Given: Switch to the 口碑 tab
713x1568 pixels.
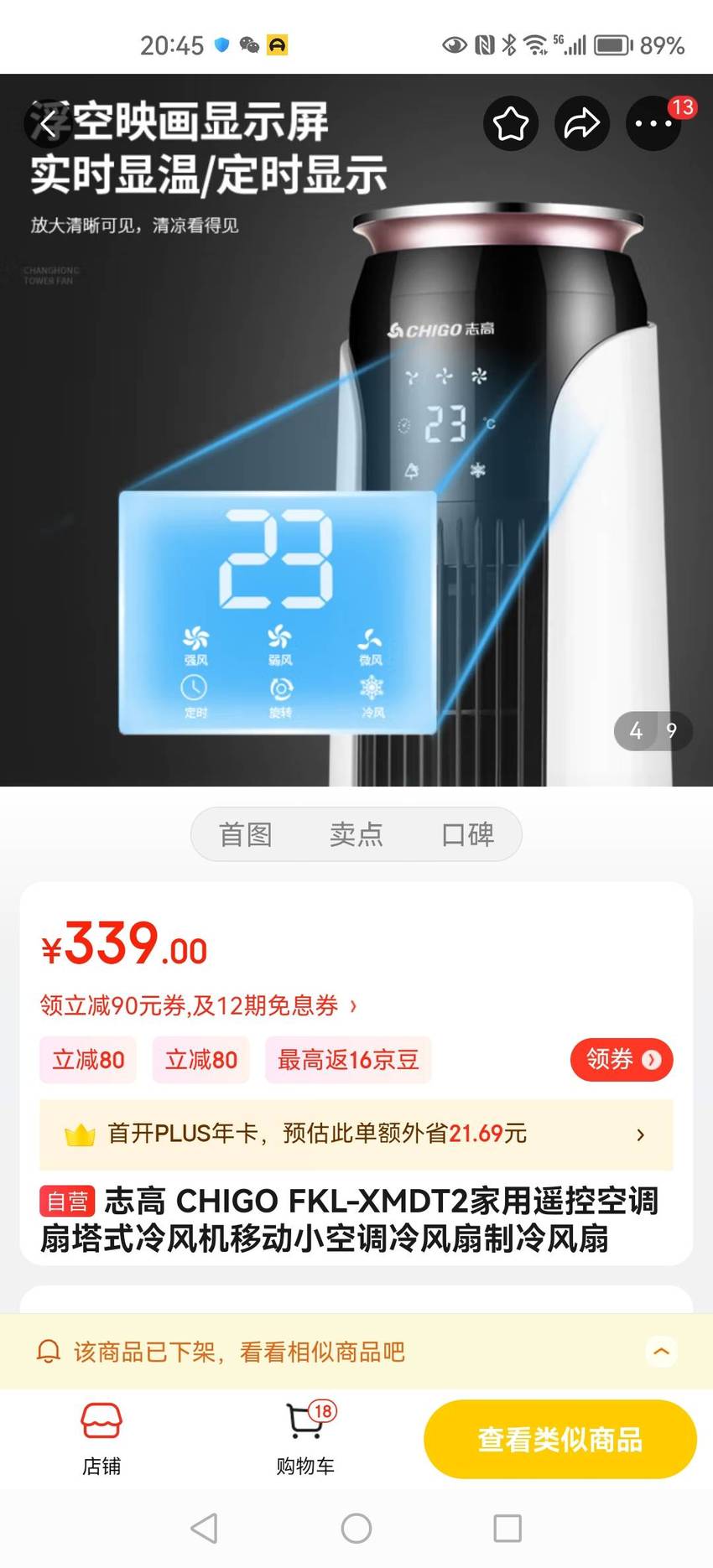Looking at the screenshot, I should point(467,834).
